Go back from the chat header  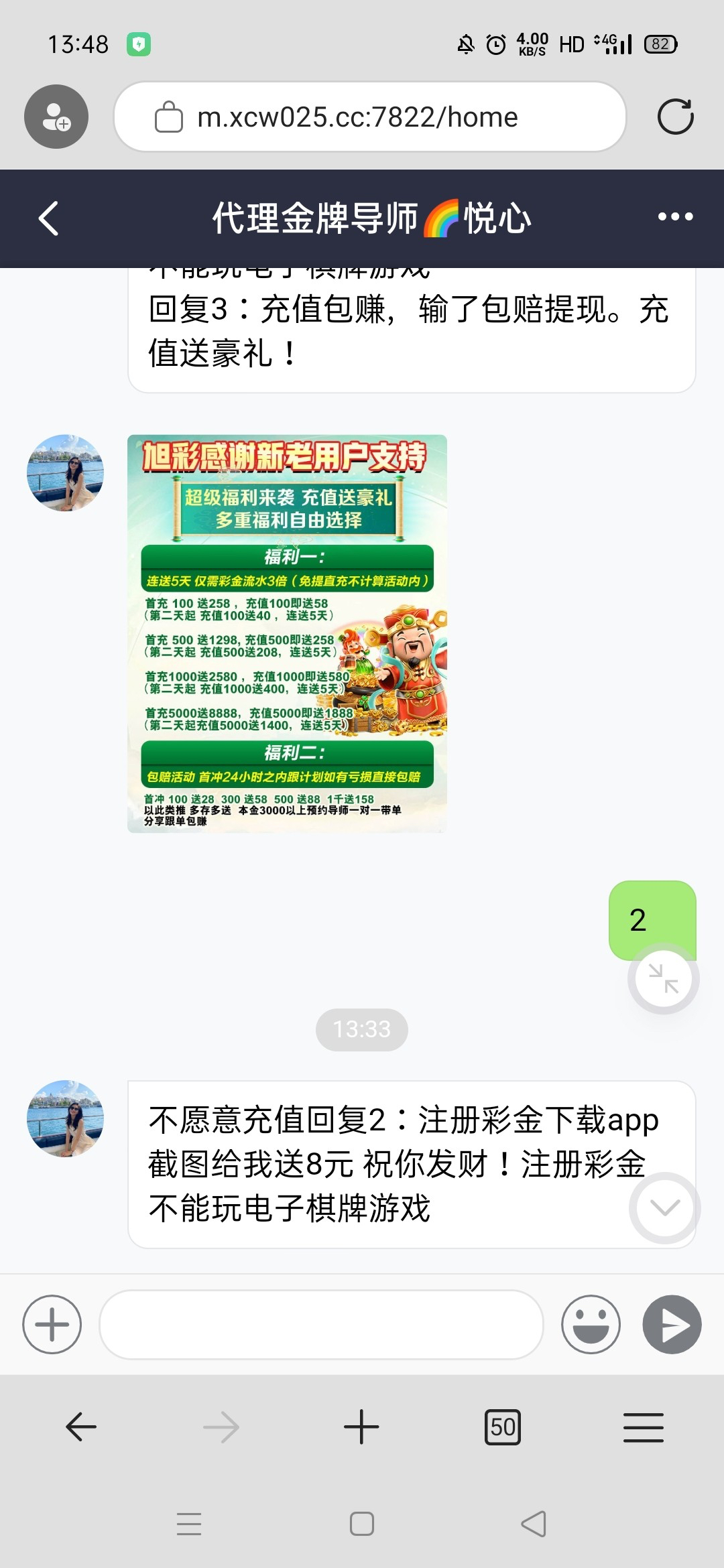48,218
